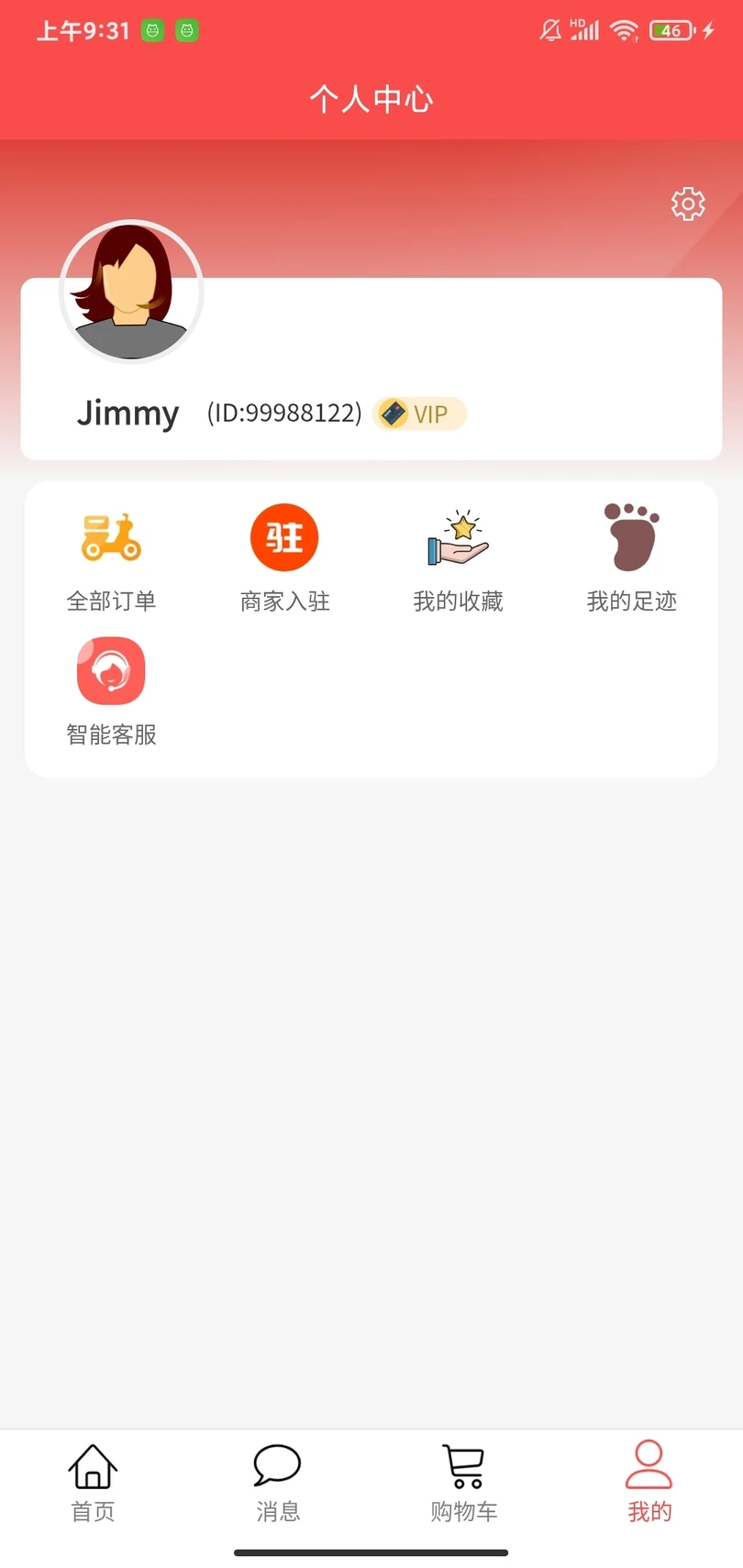Screen dimensions: 743x1568
Task: Tap the 商家入驻 merchant entry icon
Action: [x=283, y=536]
